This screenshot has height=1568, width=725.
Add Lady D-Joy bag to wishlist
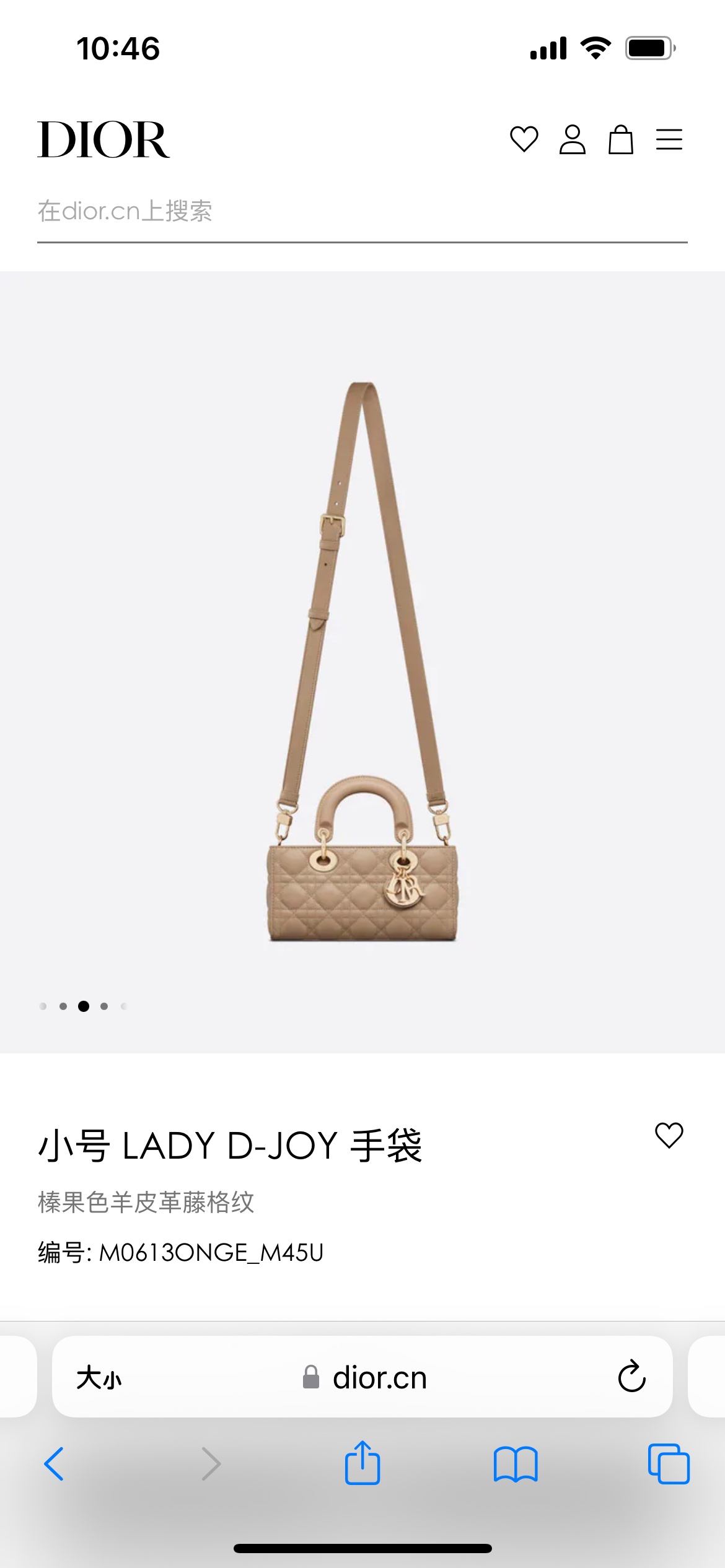click(x=669, y=1135)
